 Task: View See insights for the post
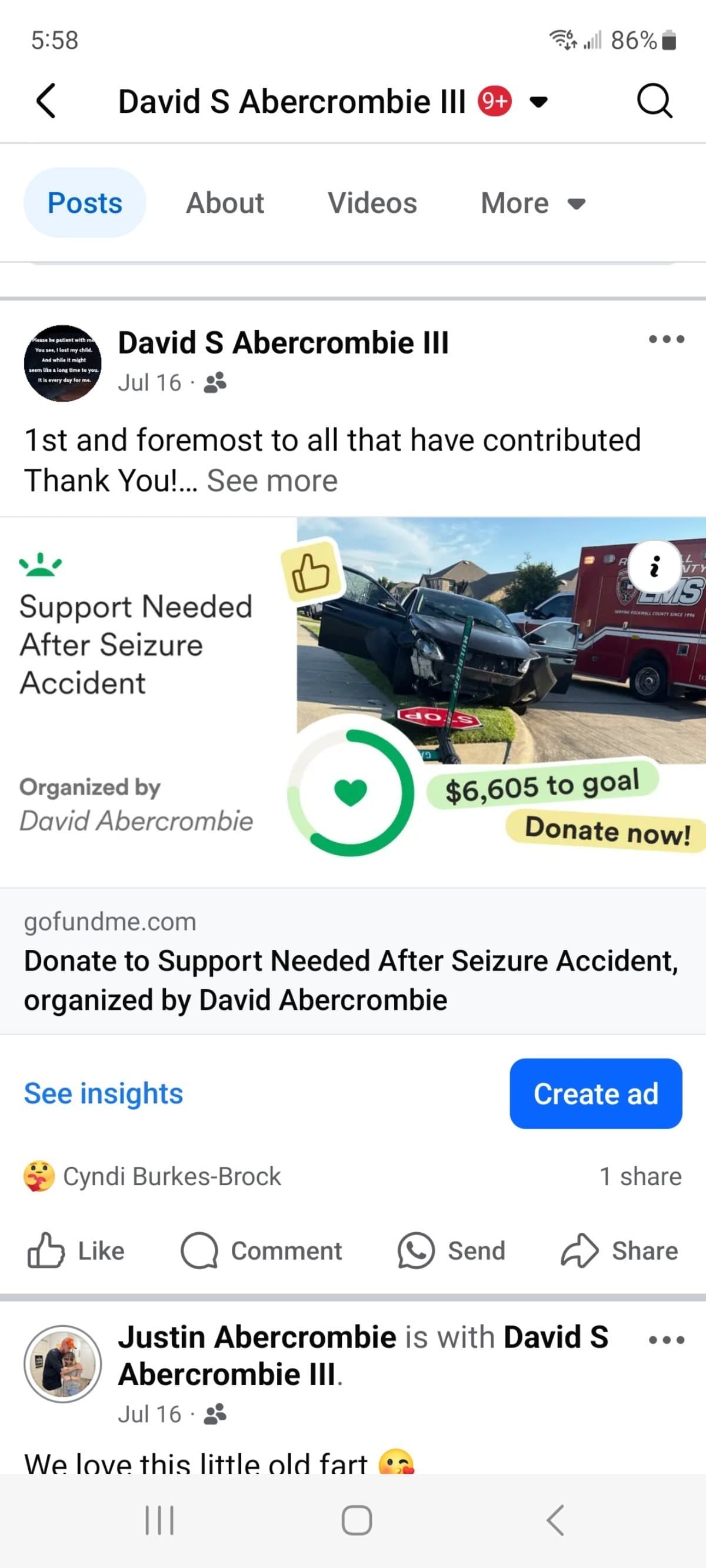click(x=103, y=1093)
